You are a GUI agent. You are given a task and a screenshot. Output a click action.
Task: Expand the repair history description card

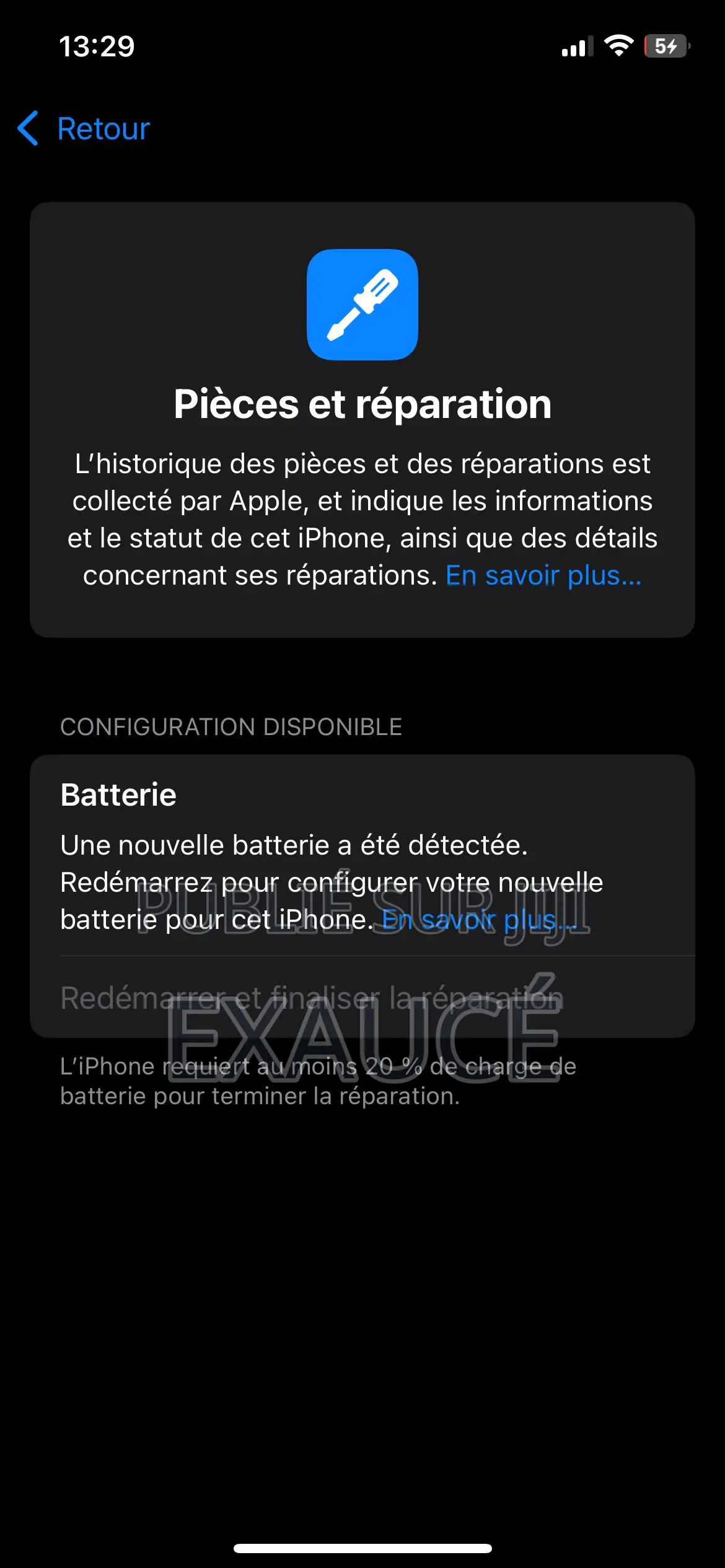coord(362,418)
